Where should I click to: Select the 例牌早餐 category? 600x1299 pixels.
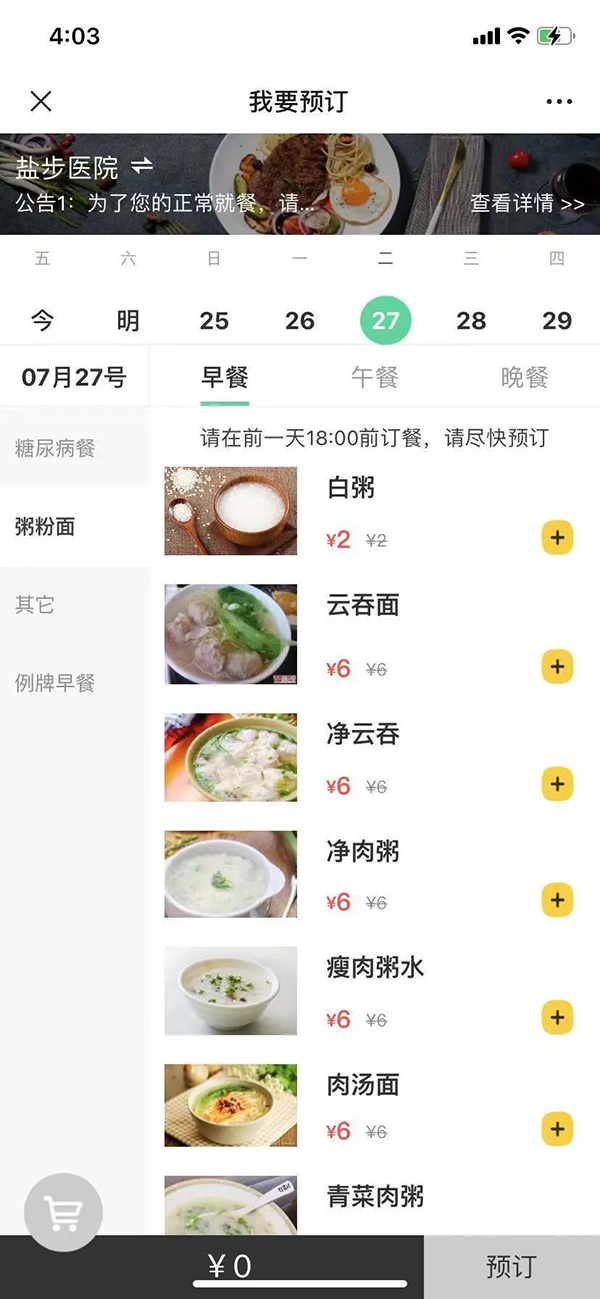pyautogui.click(x=55, y=684)
